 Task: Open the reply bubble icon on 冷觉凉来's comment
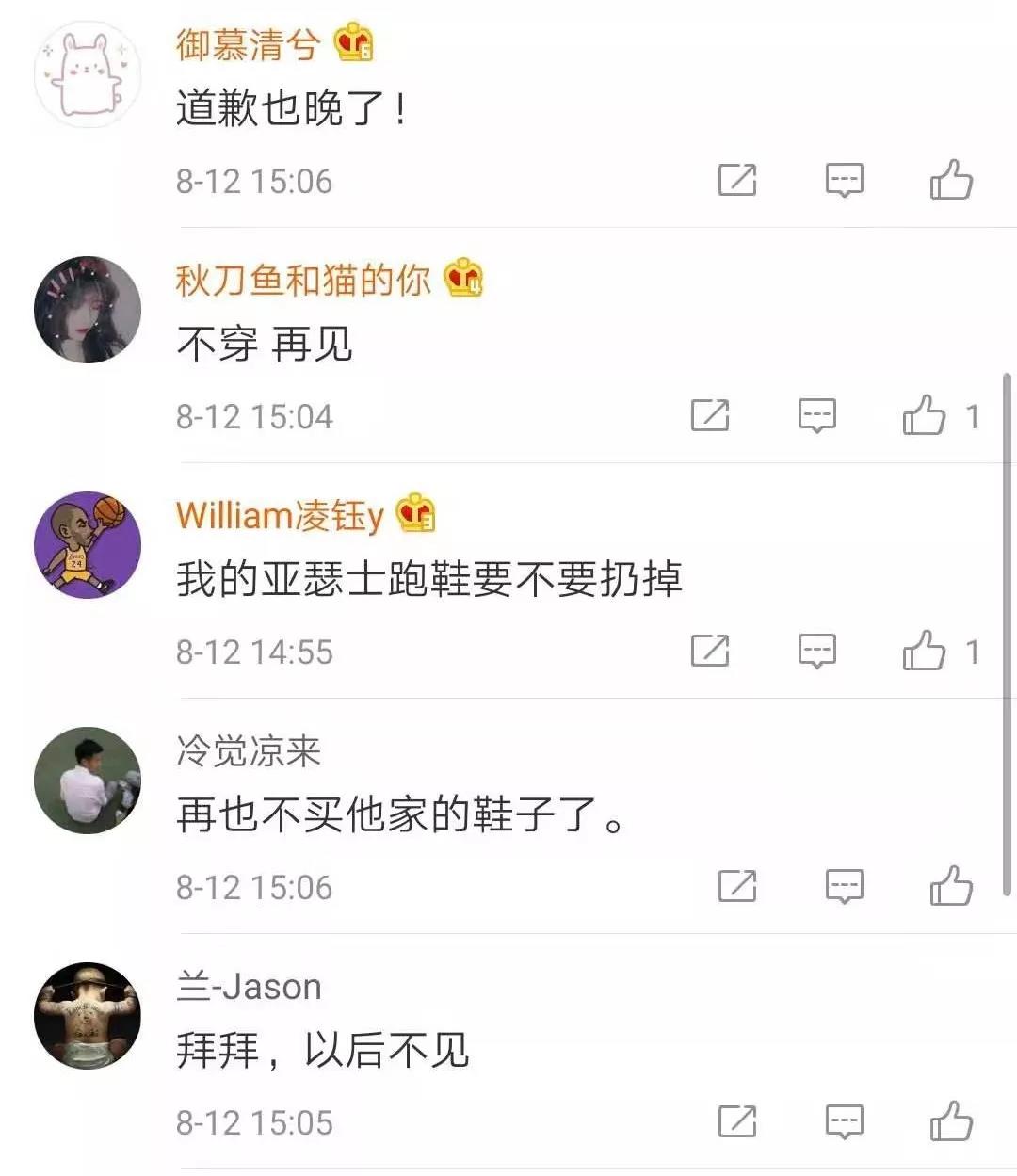click(x=845, y=886)
